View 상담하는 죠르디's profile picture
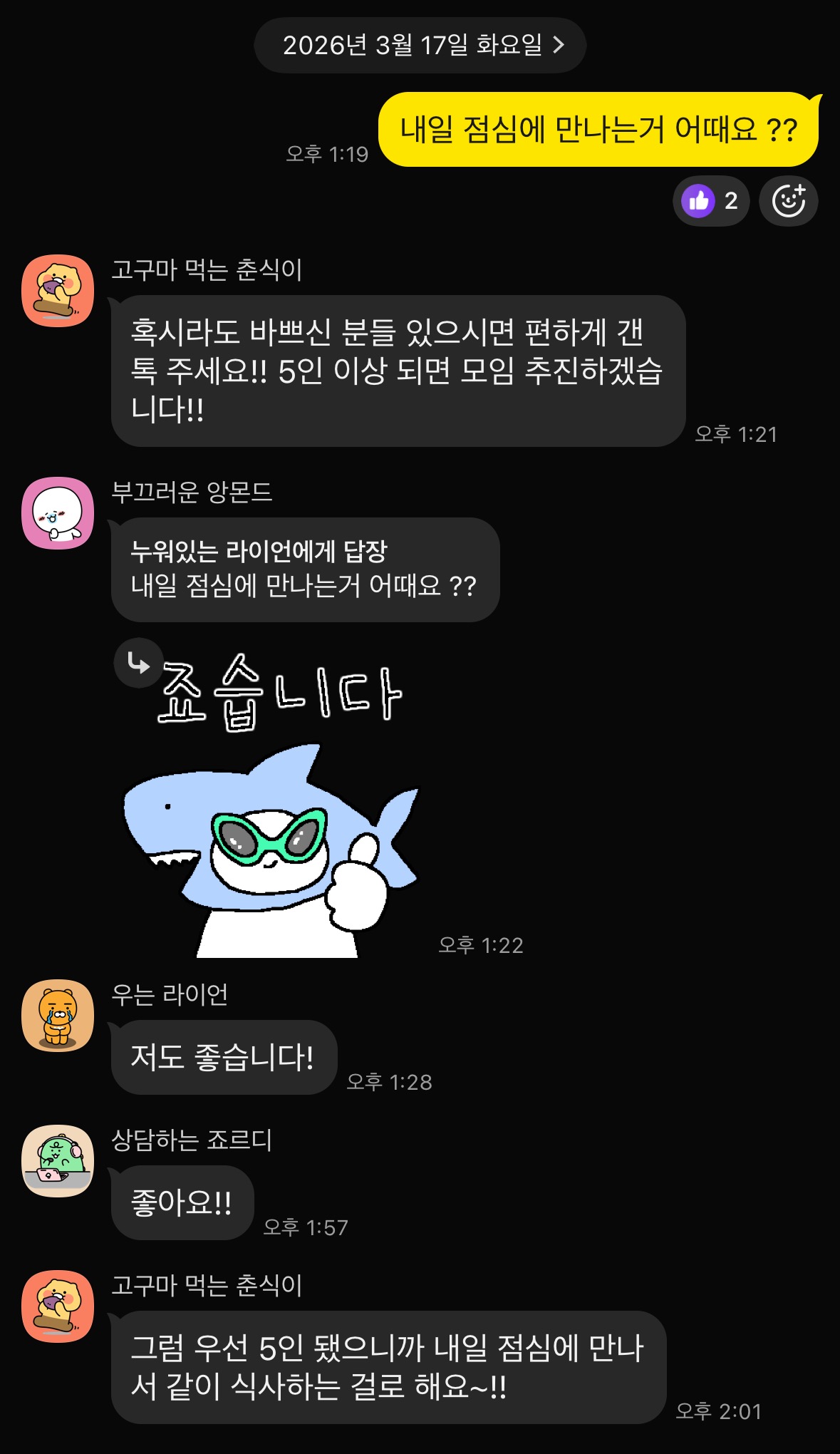This screenshot has width=840, height=1454. [x=58, y=1161]
